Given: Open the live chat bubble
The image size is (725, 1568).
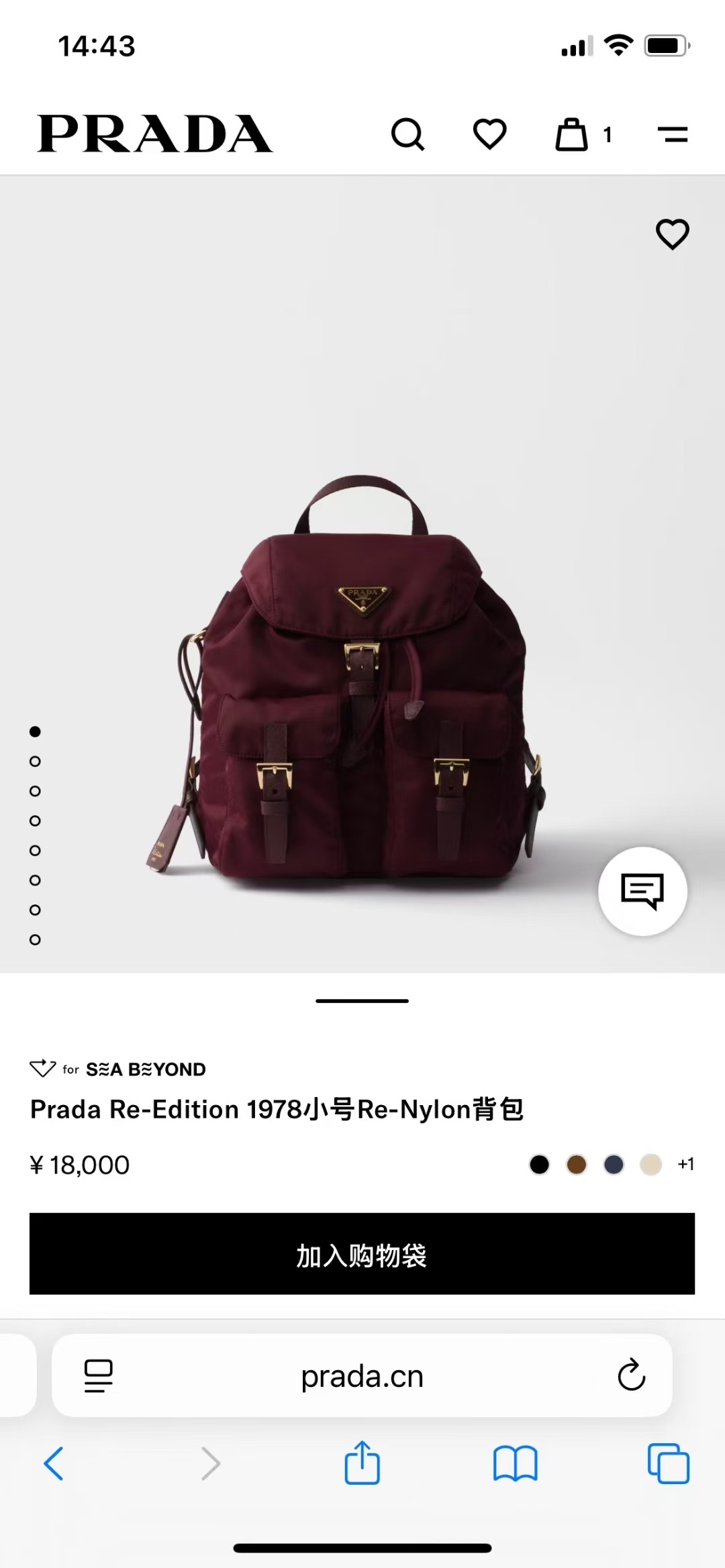Looking at the screenshot, I should 642,891.
